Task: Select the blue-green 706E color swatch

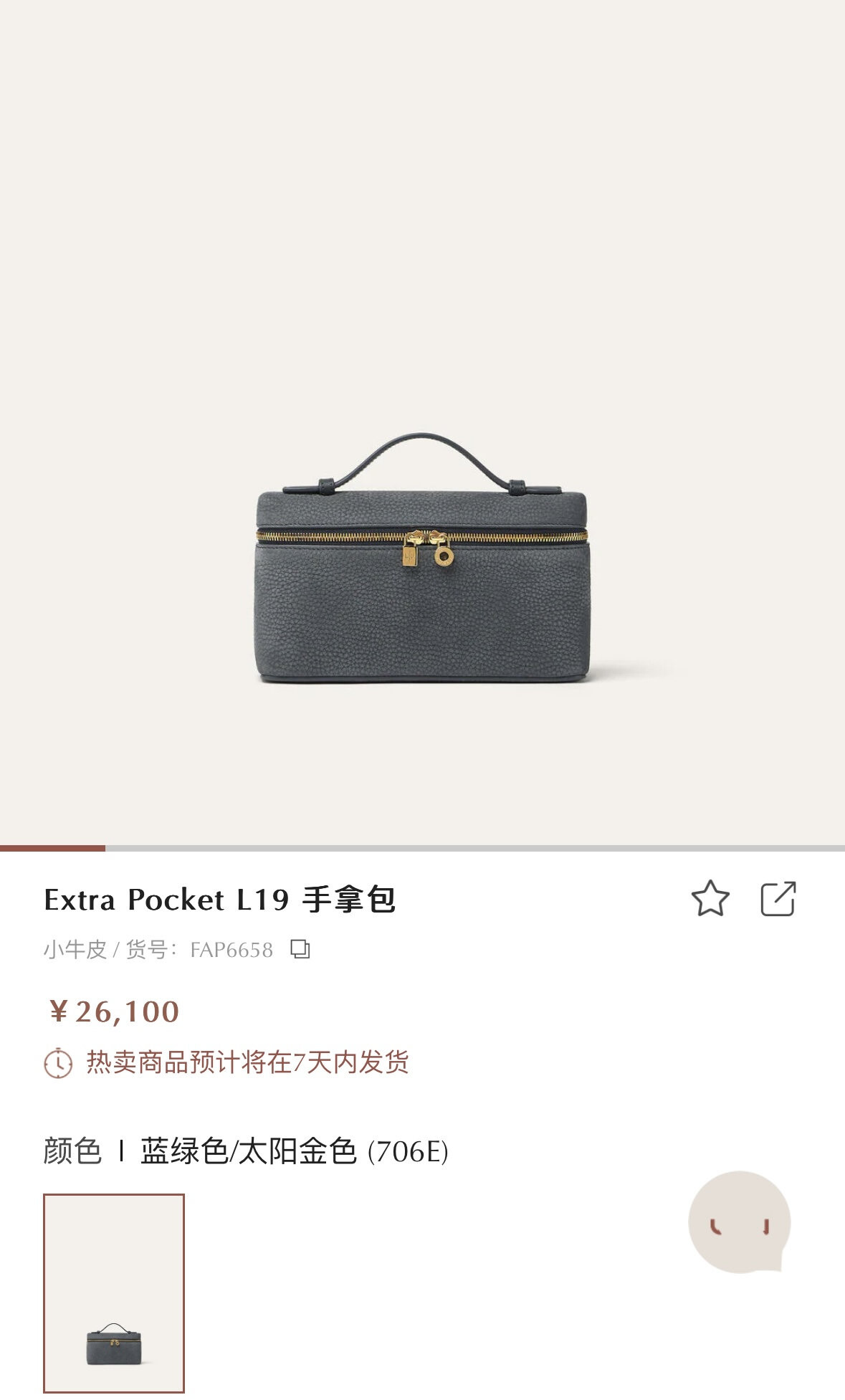Action: tap(114, 1293)
